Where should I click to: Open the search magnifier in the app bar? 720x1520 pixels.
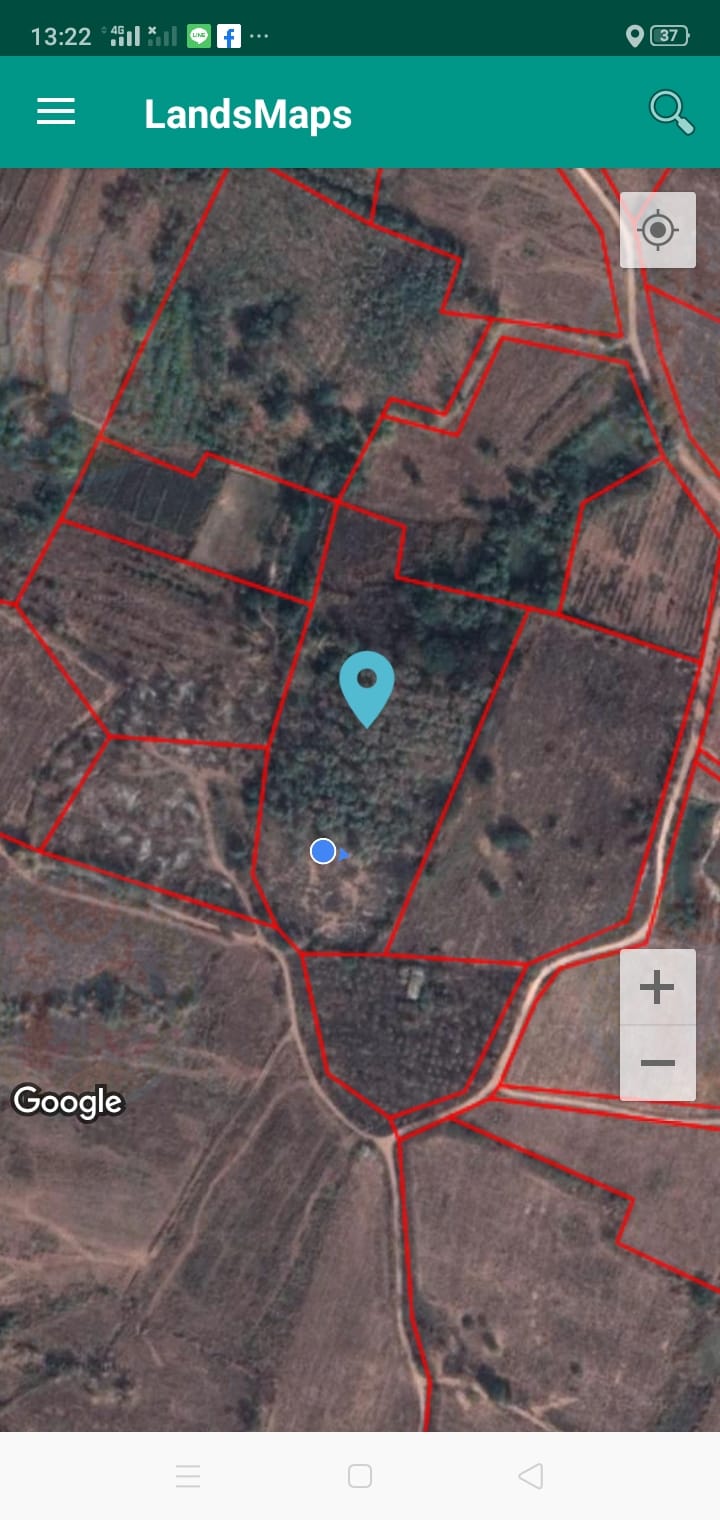click(671, 112)
